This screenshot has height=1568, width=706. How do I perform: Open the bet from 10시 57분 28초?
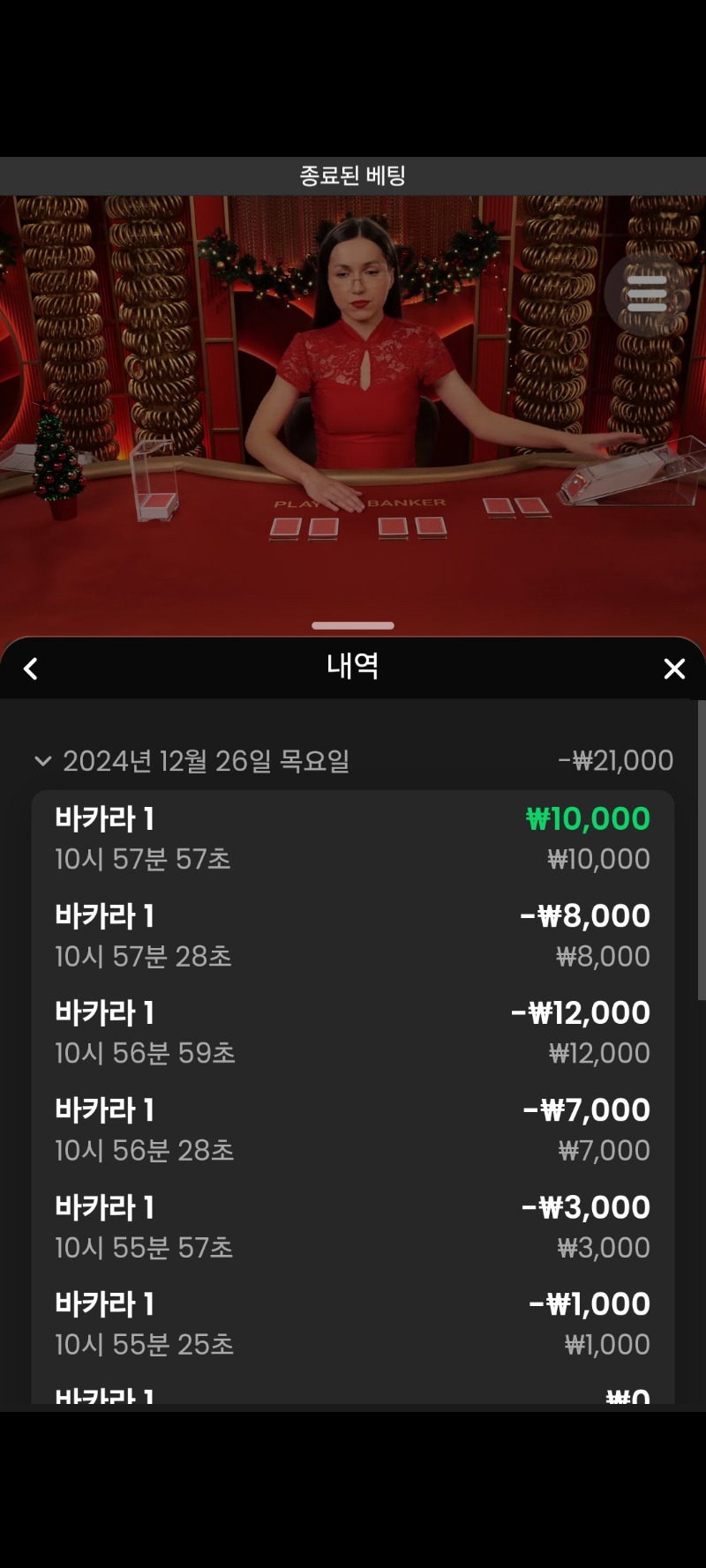pyautogui.click(x=353, y=936)
